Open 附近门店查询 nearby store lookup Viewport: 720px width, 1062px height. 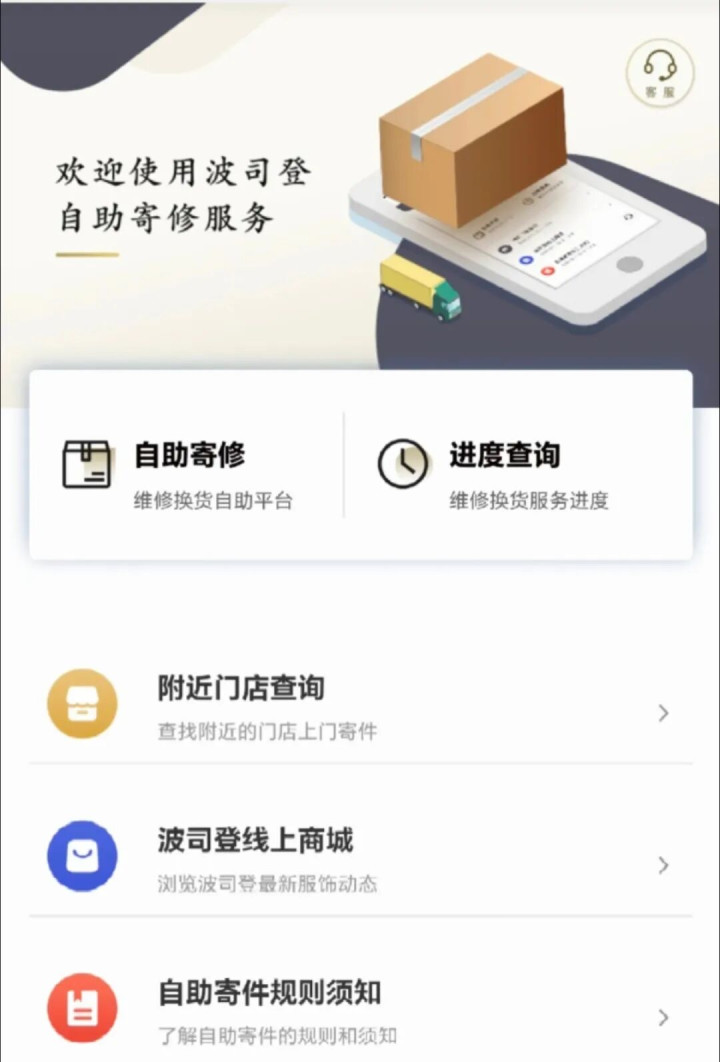tap(360, 704)
